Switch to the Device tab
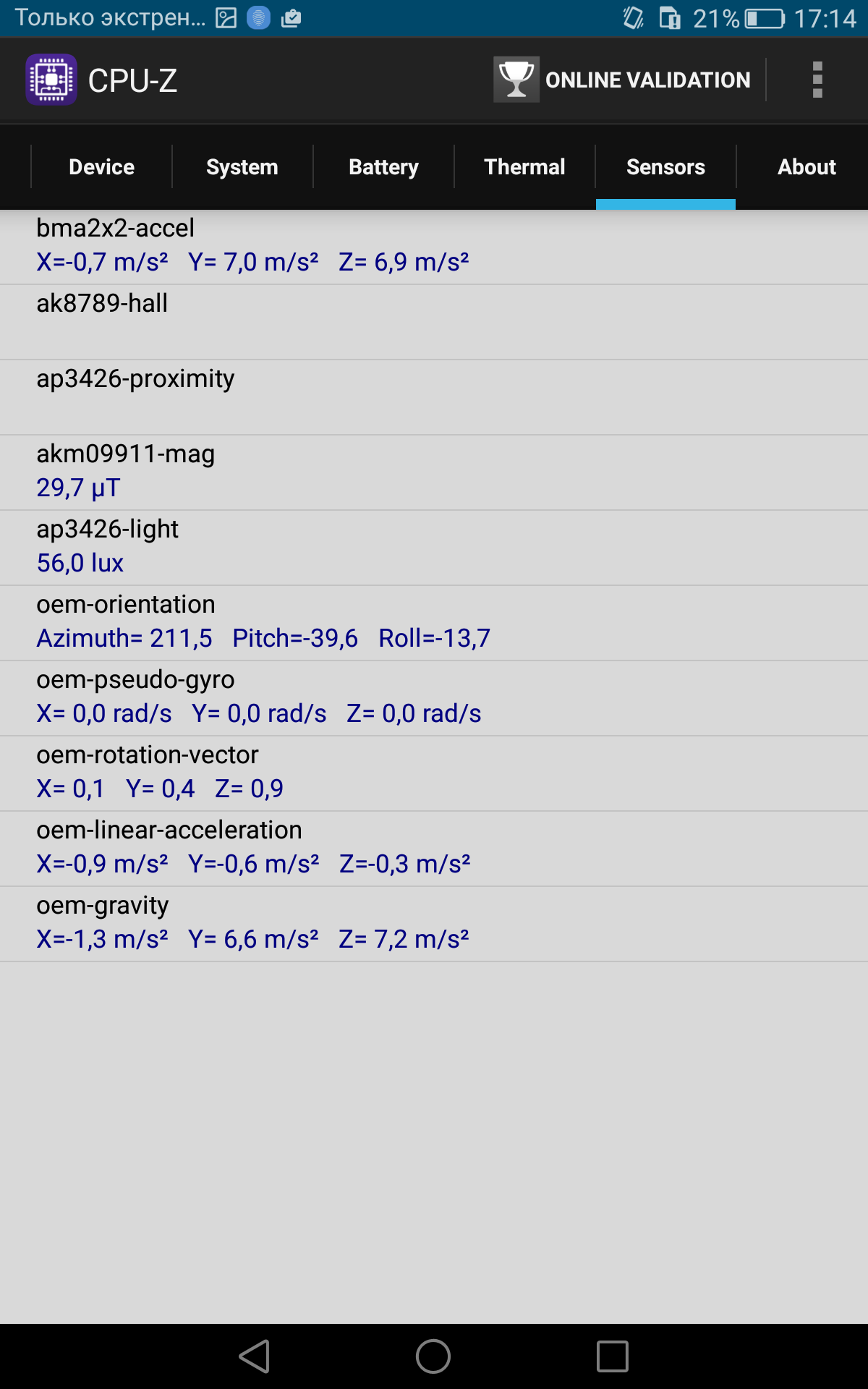868x1389 pixels. 101,167
